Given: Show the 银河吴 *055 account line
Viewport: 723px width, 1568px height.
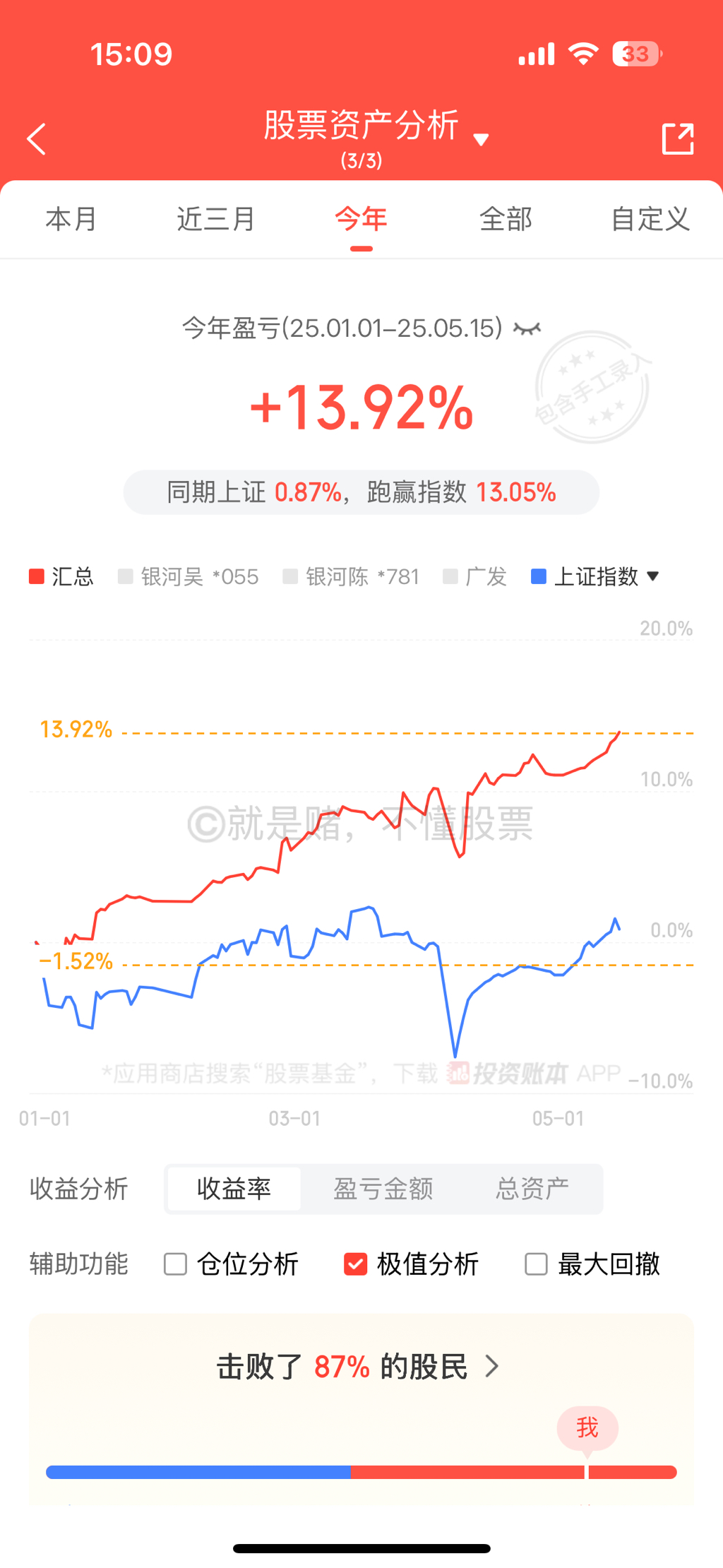Looking at the screenshot, I should (189, 576).
